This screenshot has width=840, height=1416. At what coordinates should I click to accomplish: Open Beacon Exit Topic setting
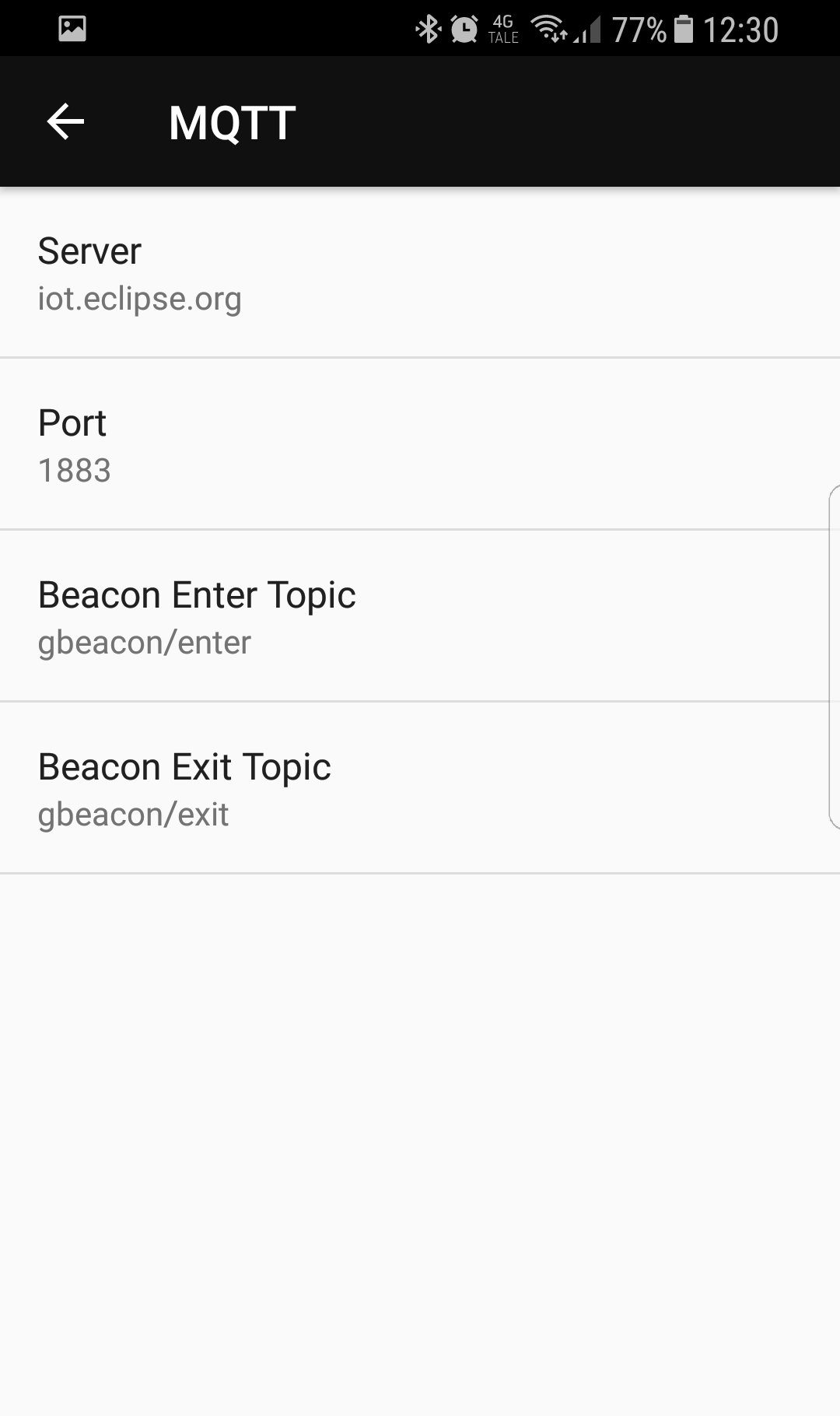[420, 788]
